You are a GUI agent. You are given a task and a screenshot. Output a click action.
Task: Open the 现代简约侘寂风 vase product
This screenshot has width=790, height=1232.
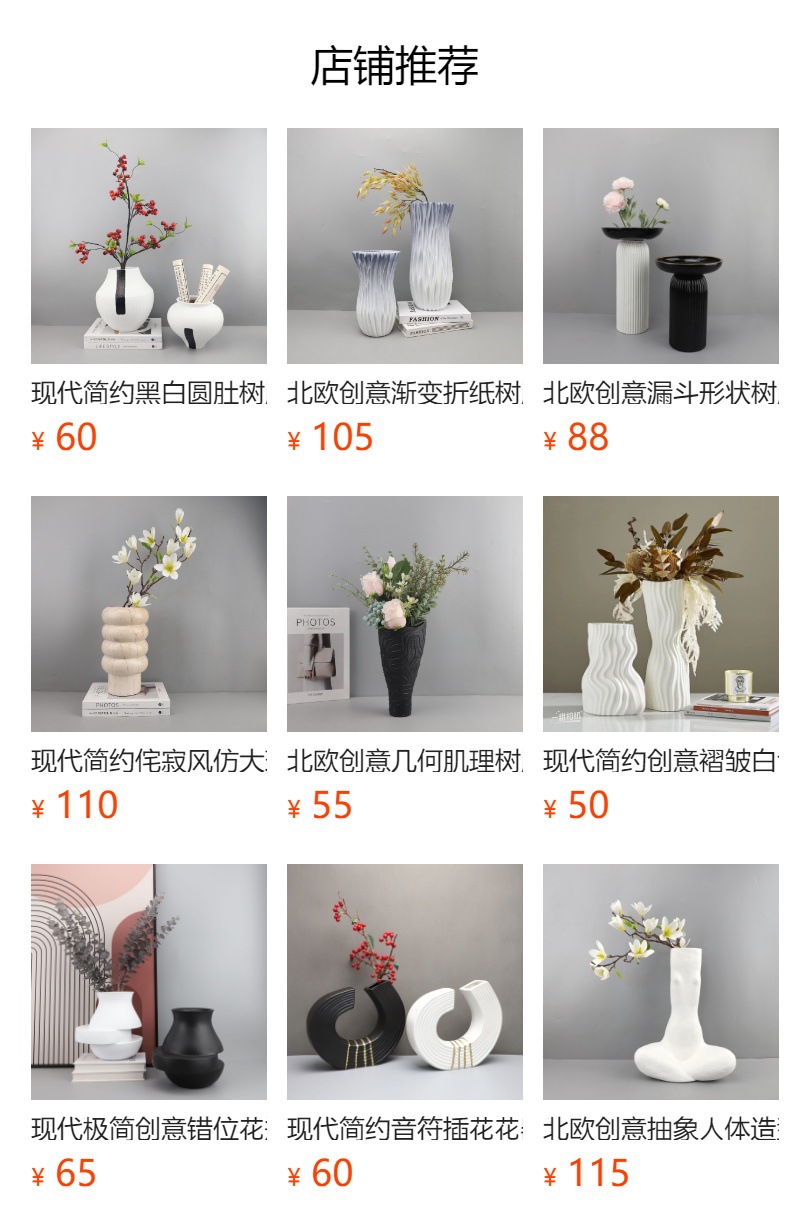[149, 614]
